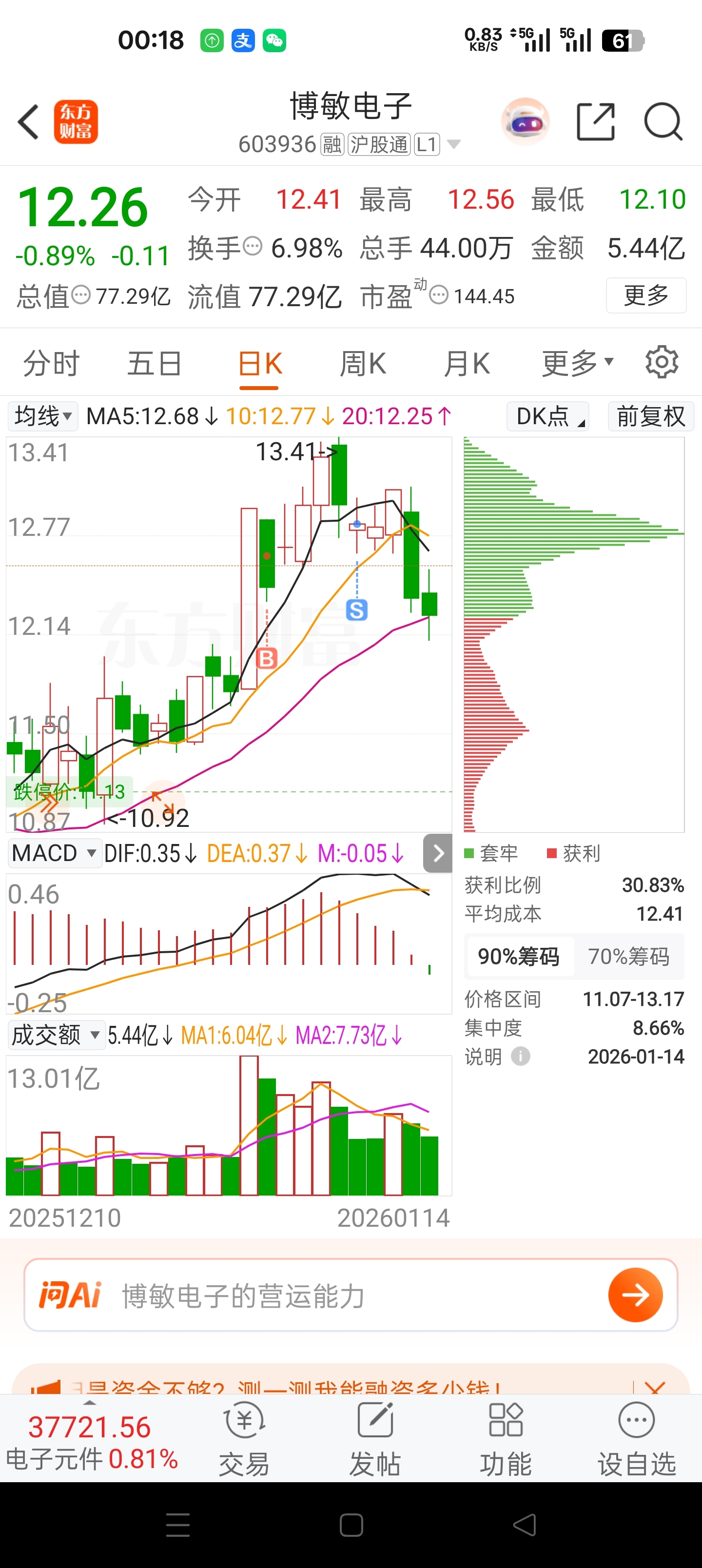
Task: Select the 周K chart tab
Action: click(x=362, y=363)
